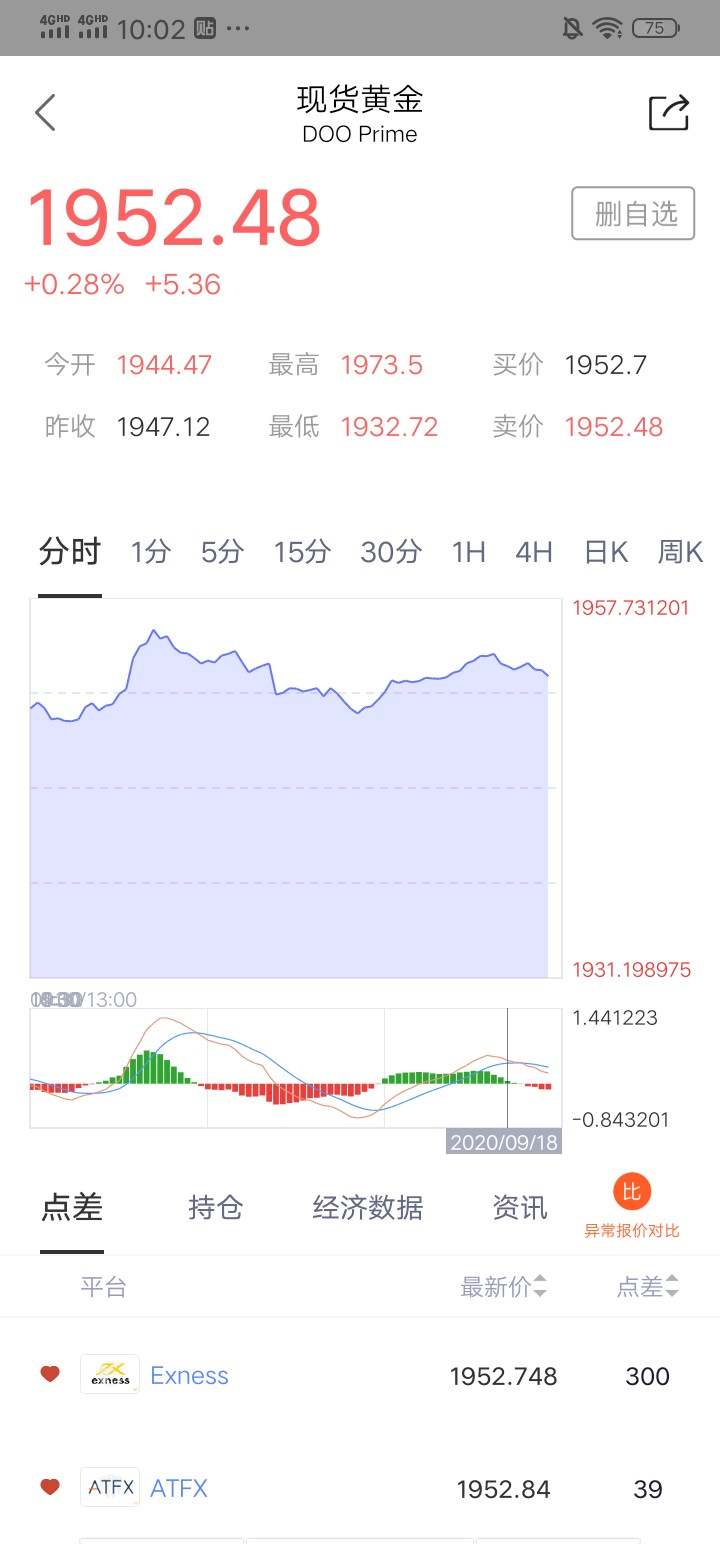Open the 日K daily candlestick chart
This screenshot has width=720, height=1544.
click(606, 552)
